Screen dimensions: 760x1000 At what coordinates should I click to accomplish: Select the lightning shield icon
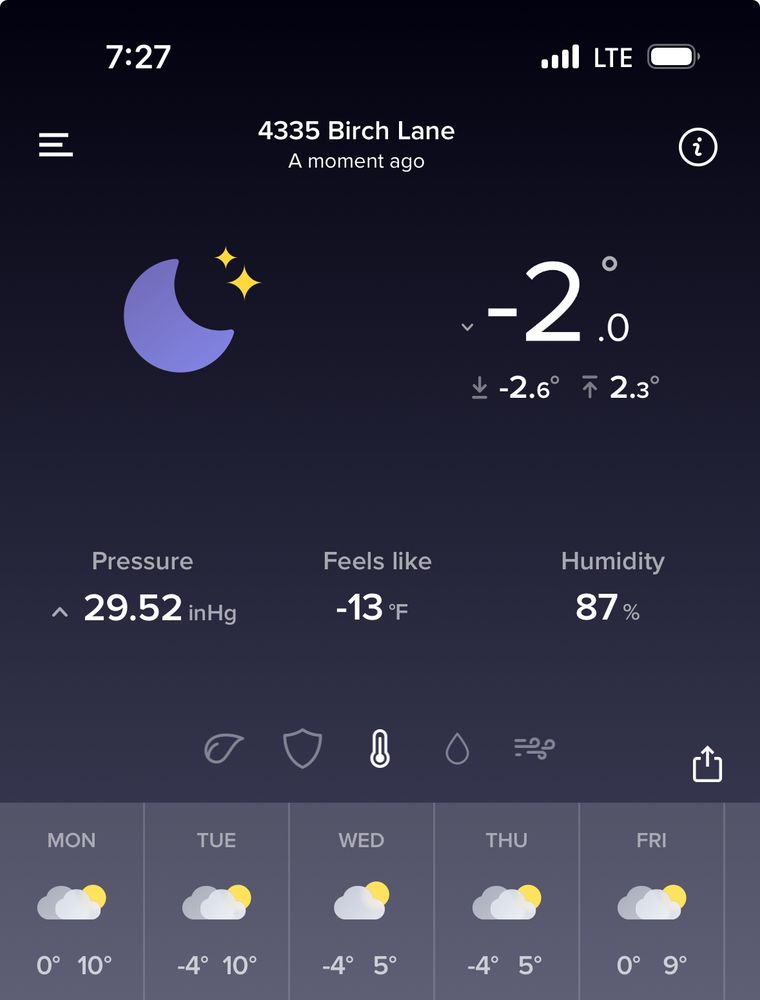tap(304, 749)
